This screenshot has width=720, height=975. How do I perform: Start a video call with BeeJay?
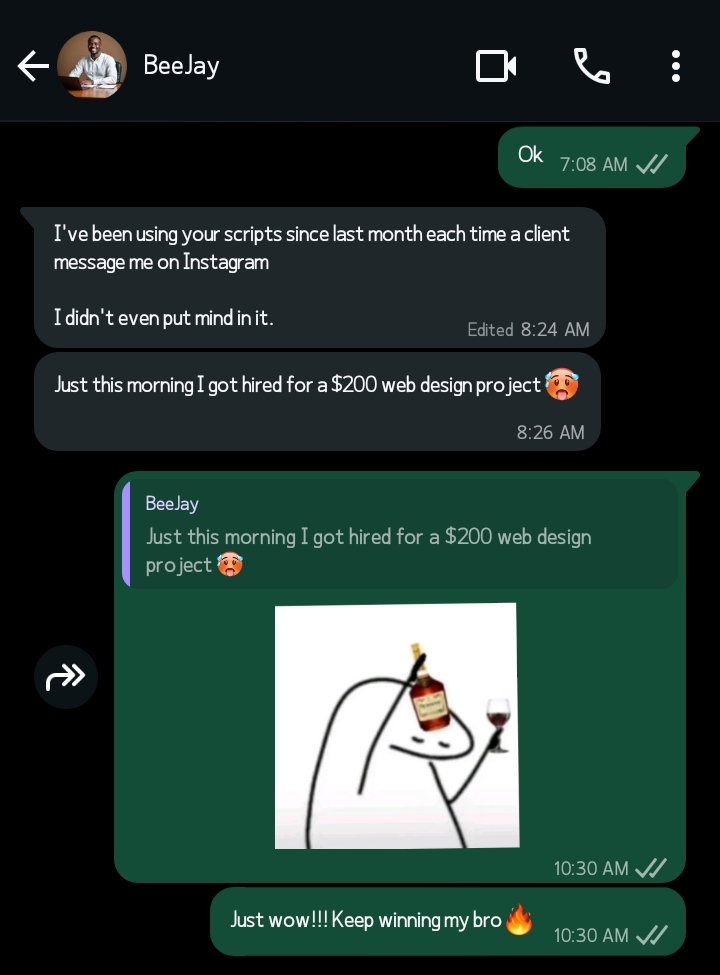496,66
